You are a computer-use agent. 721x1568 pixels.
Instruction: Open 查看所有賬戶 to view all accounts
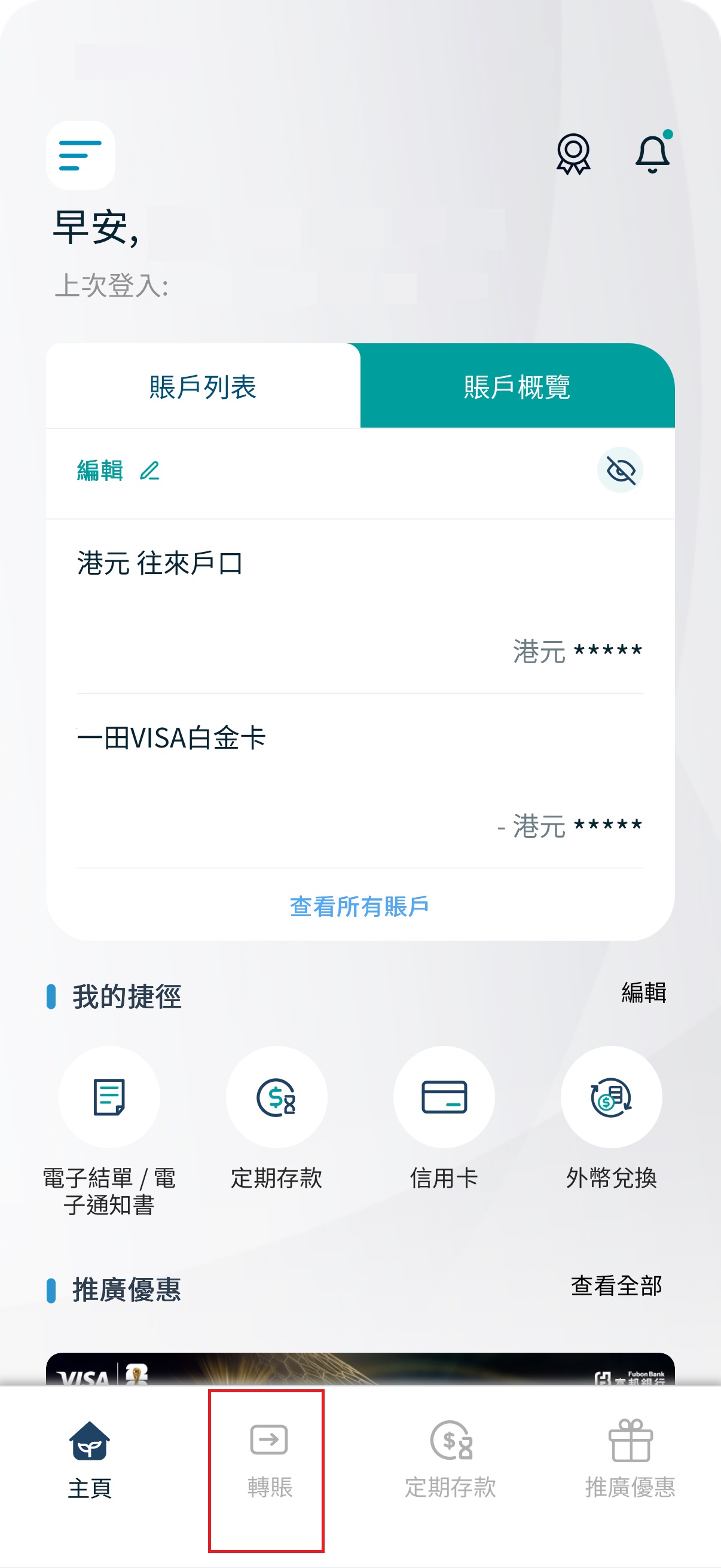(x=359, y=907)
